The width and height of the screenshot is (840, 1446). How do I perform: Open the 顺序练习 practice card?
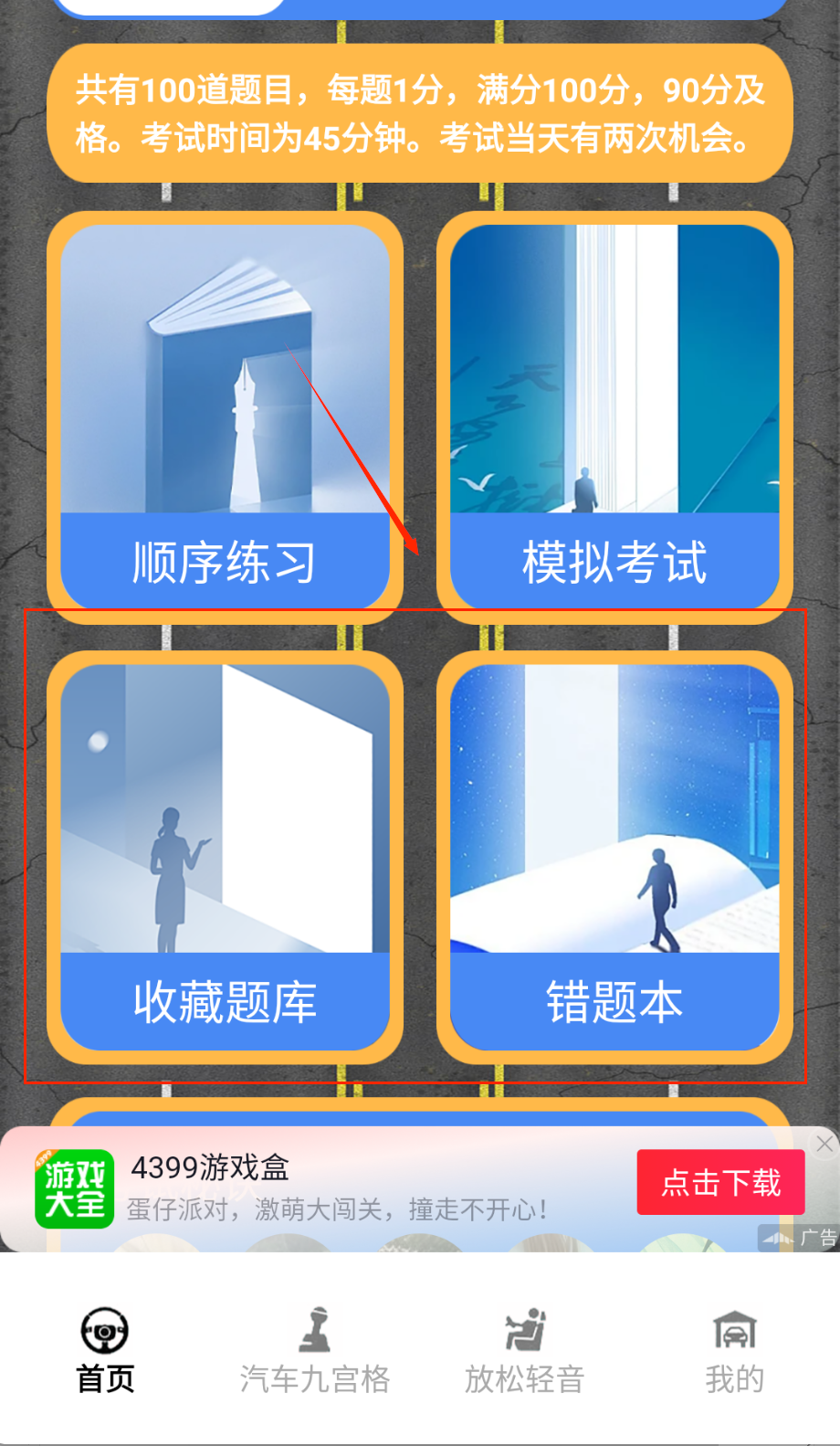(x=225, y=417)
